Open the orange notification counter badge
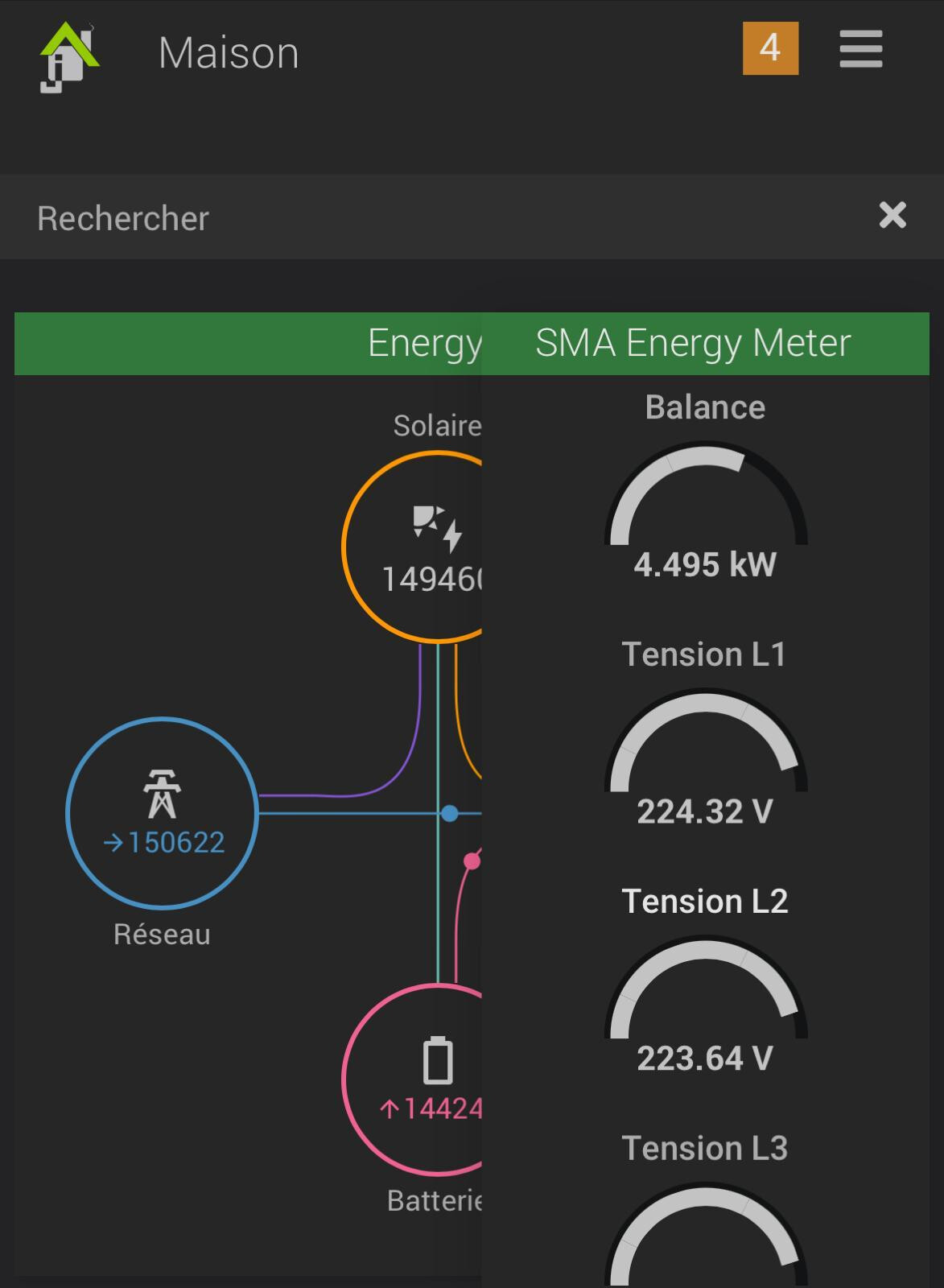 pos(770,48)
